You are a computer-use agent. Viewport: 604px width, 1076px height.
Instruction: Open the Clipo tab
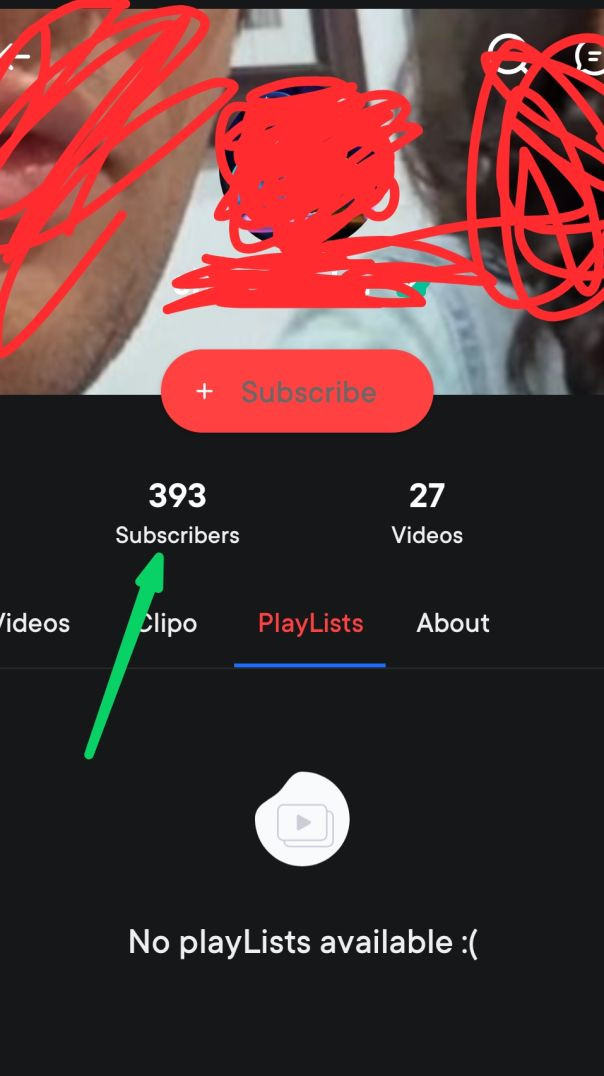(x=168, y=624)
